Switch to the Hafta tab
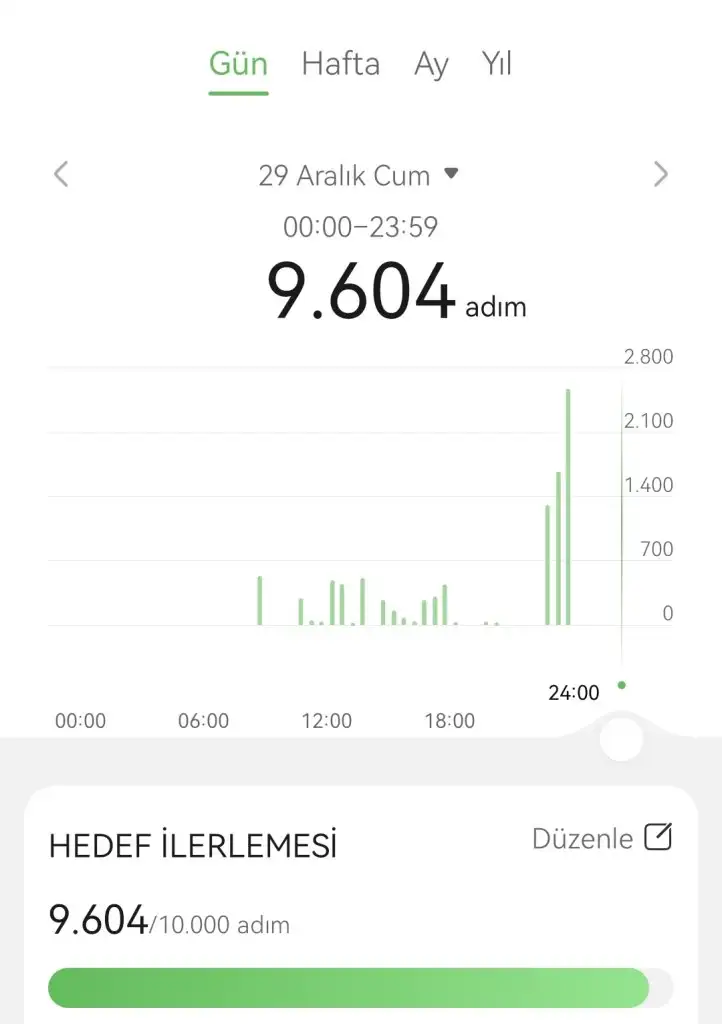The height and width of the screenshot is (1024, 722). click(x=340, y=65)
